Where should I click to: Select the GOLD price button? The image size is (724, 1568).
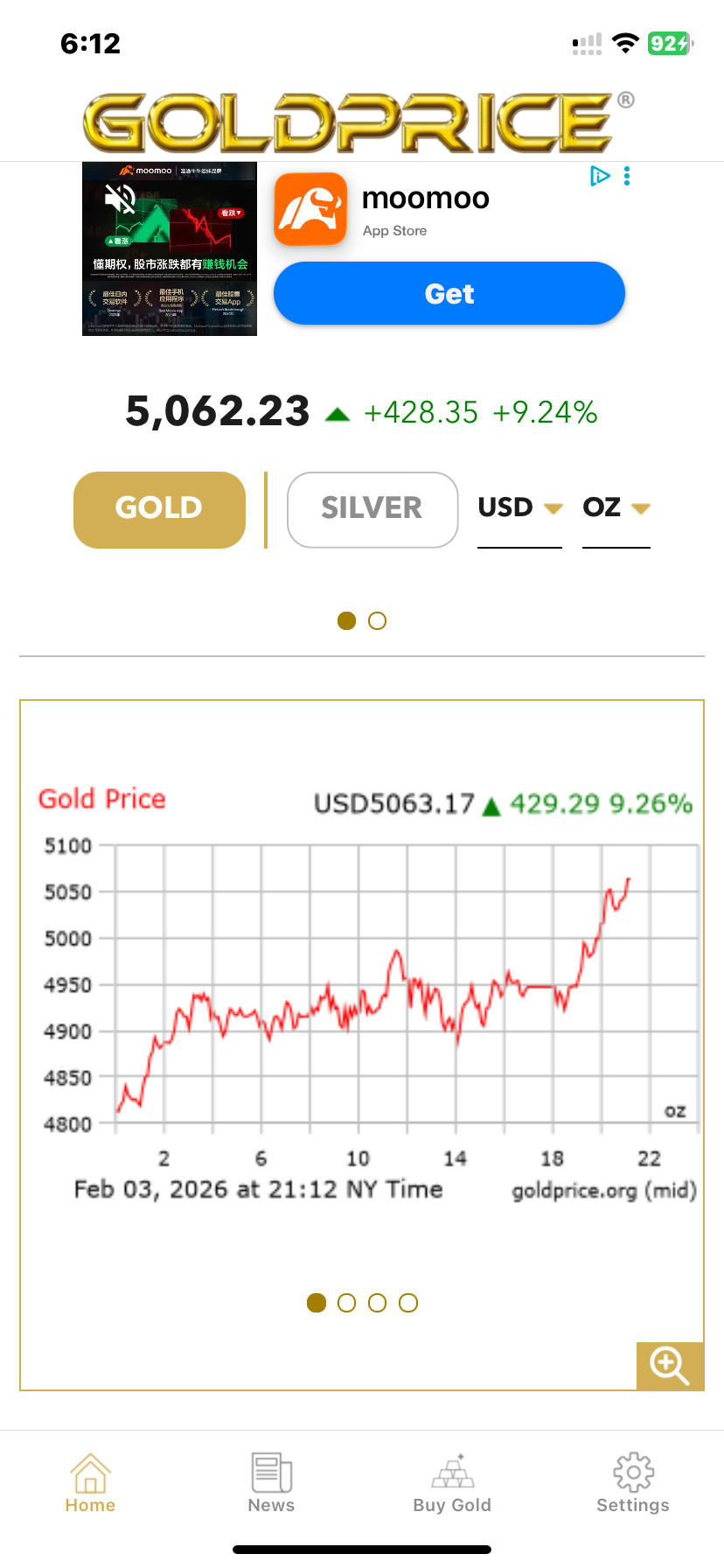(x=159, y=509)
